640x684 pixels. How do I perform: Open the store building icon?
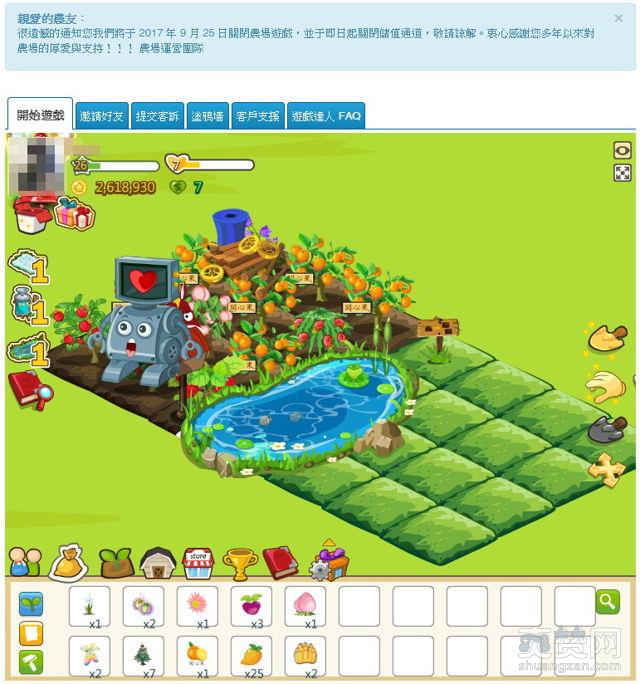tap(198, 563)
